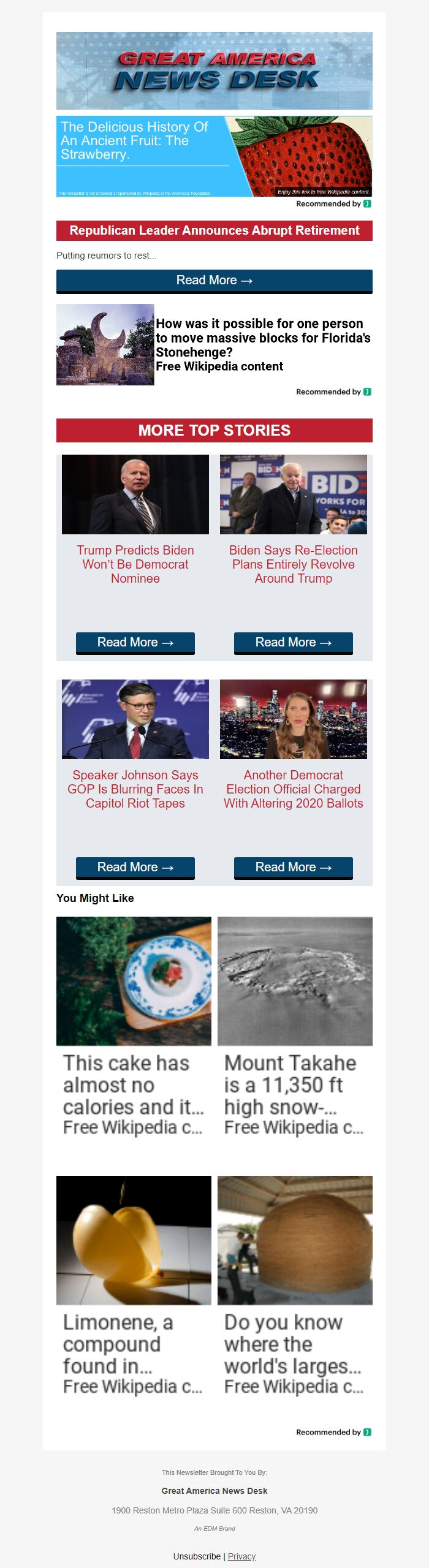Image resolution: width=429 pixels, height=1568 pixels.
Task: Select the Republican Leader Announces Abrupt Retirement headline
Action: tap(214, 230)
